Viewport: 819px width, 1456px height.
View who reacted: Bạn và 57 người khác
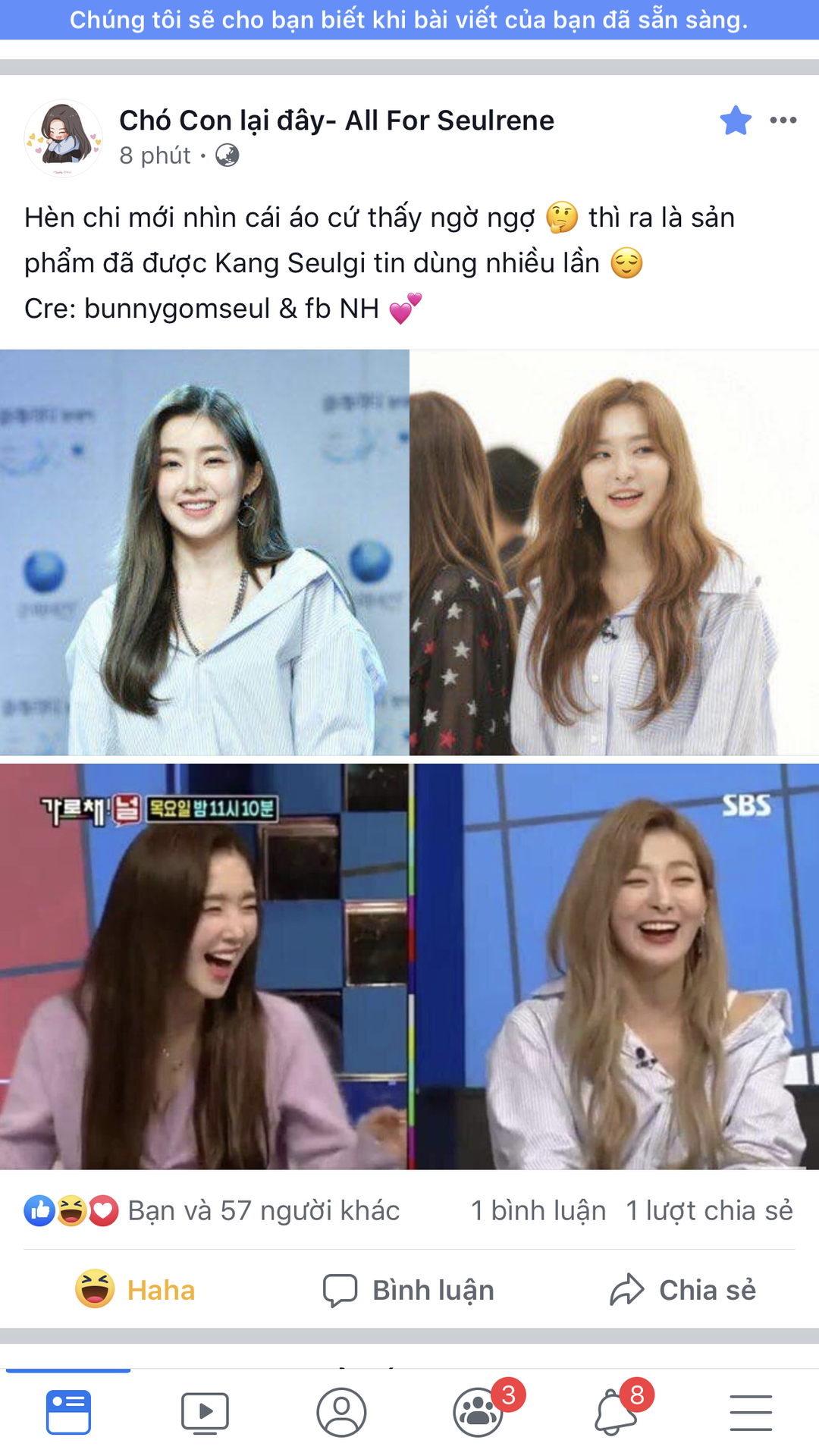point(263,1211)
